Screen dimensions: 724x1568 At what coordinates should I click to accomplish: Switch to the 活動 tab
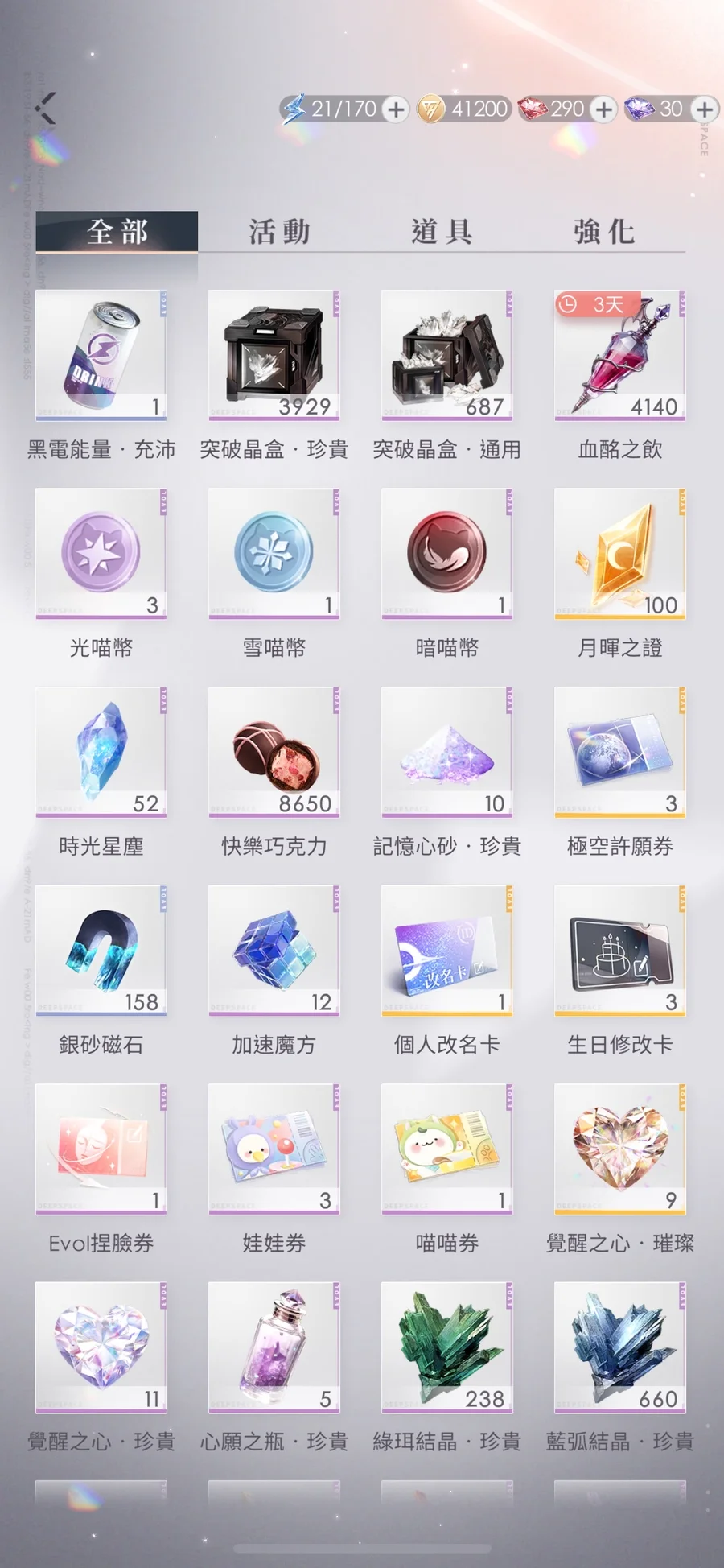[x=279, y=232]
